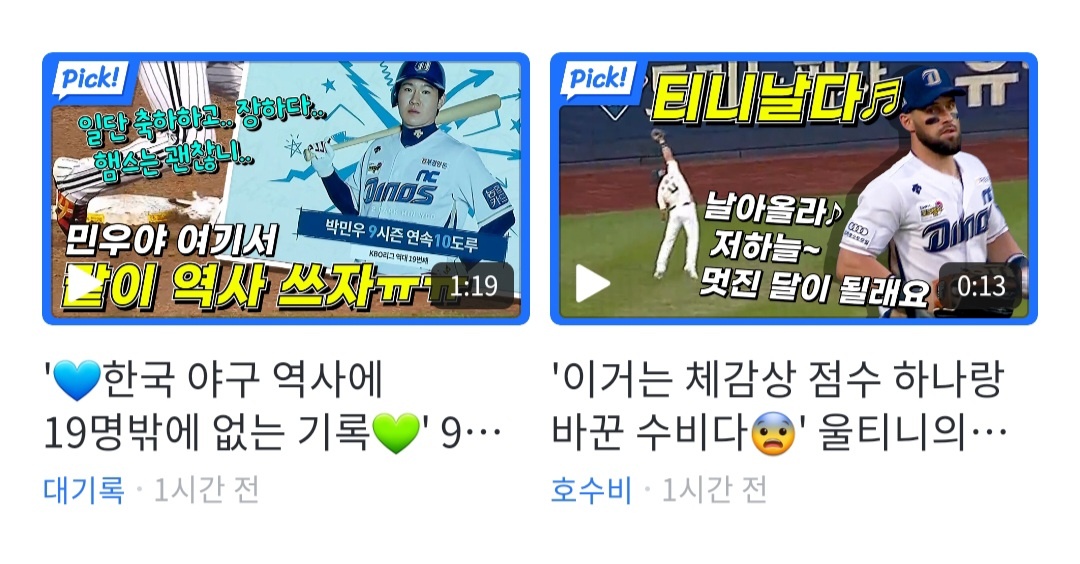Open the '한국 야구 역사에 19명밖에 없는 기록' title
Screen dimensions: 1080x564
coord(270,407)
